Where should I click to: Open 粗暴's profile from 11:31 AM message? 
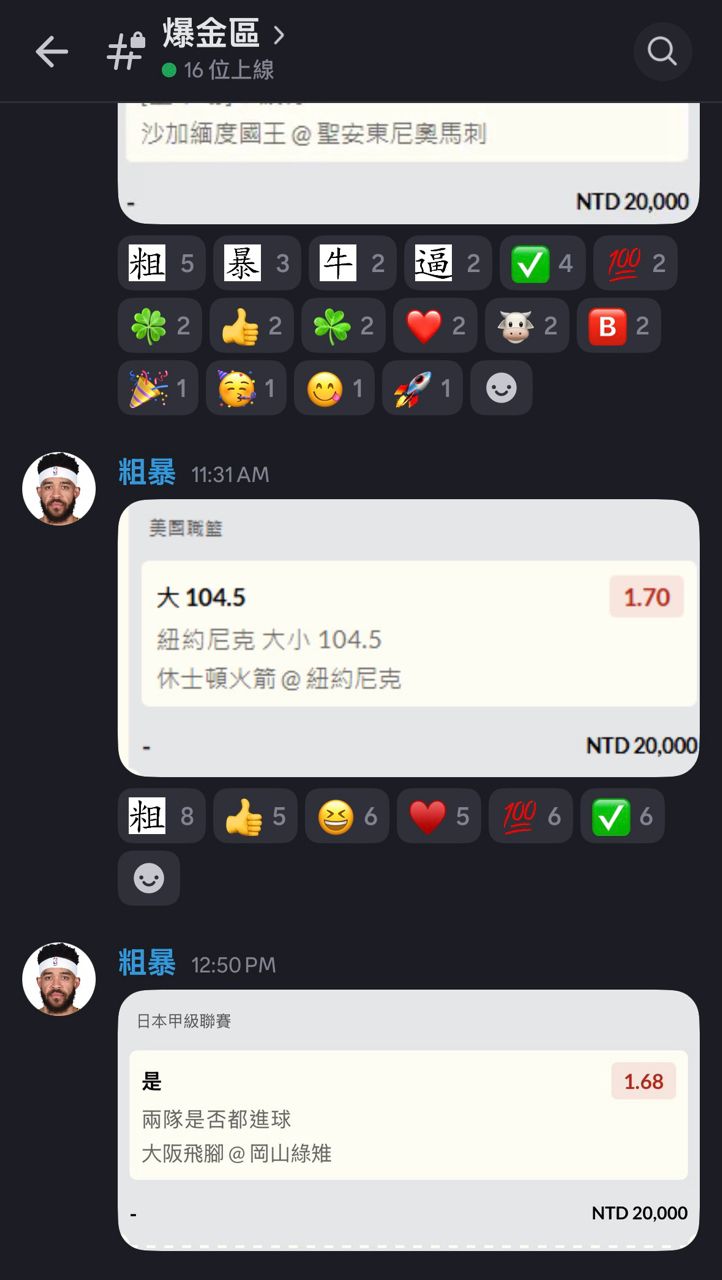point(146,473)
